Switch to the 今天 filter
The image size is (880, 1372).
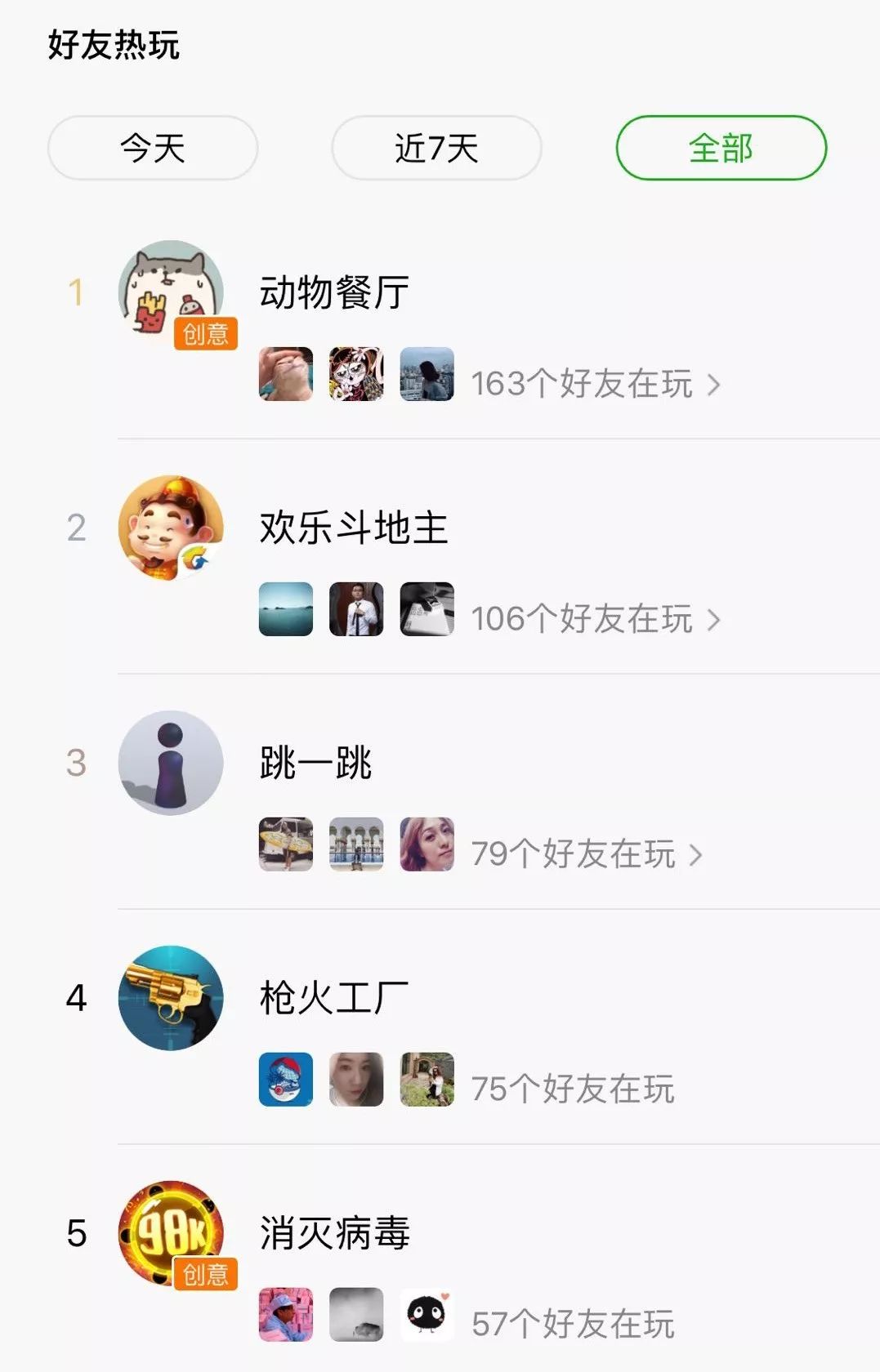(x=153, y=148)
